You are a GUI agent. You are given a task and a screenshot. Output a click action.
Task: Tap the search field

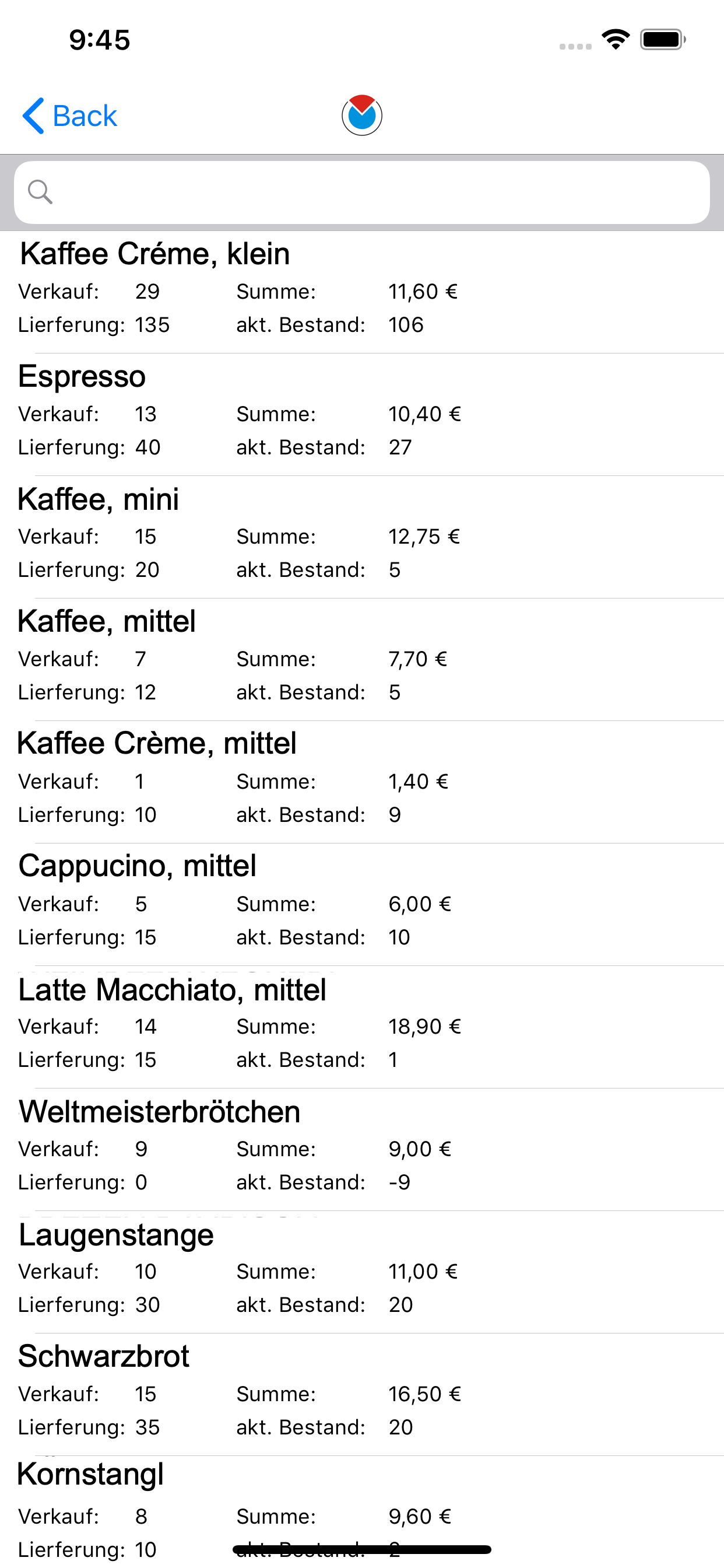[362, 192]
